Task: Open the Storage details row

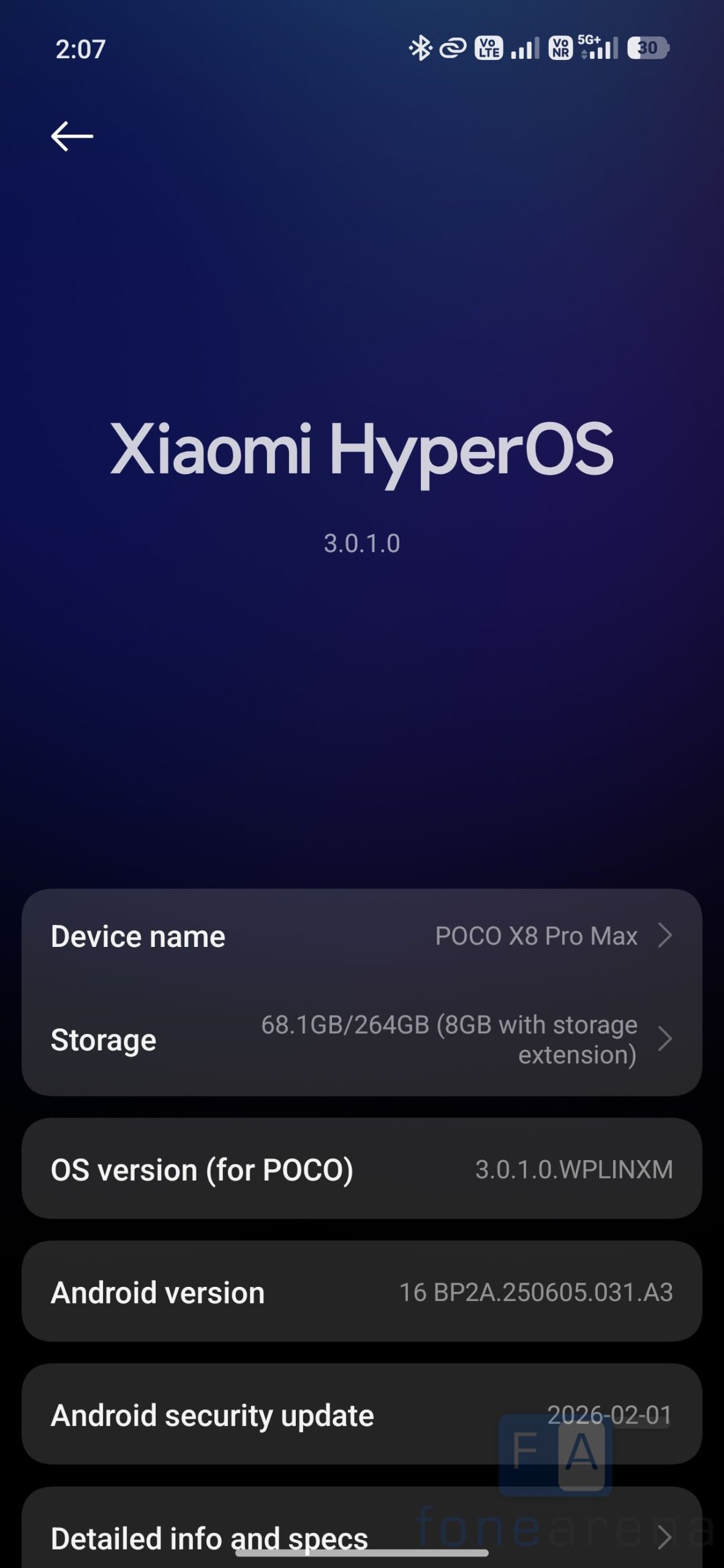Action: (x=361, y=1039)
